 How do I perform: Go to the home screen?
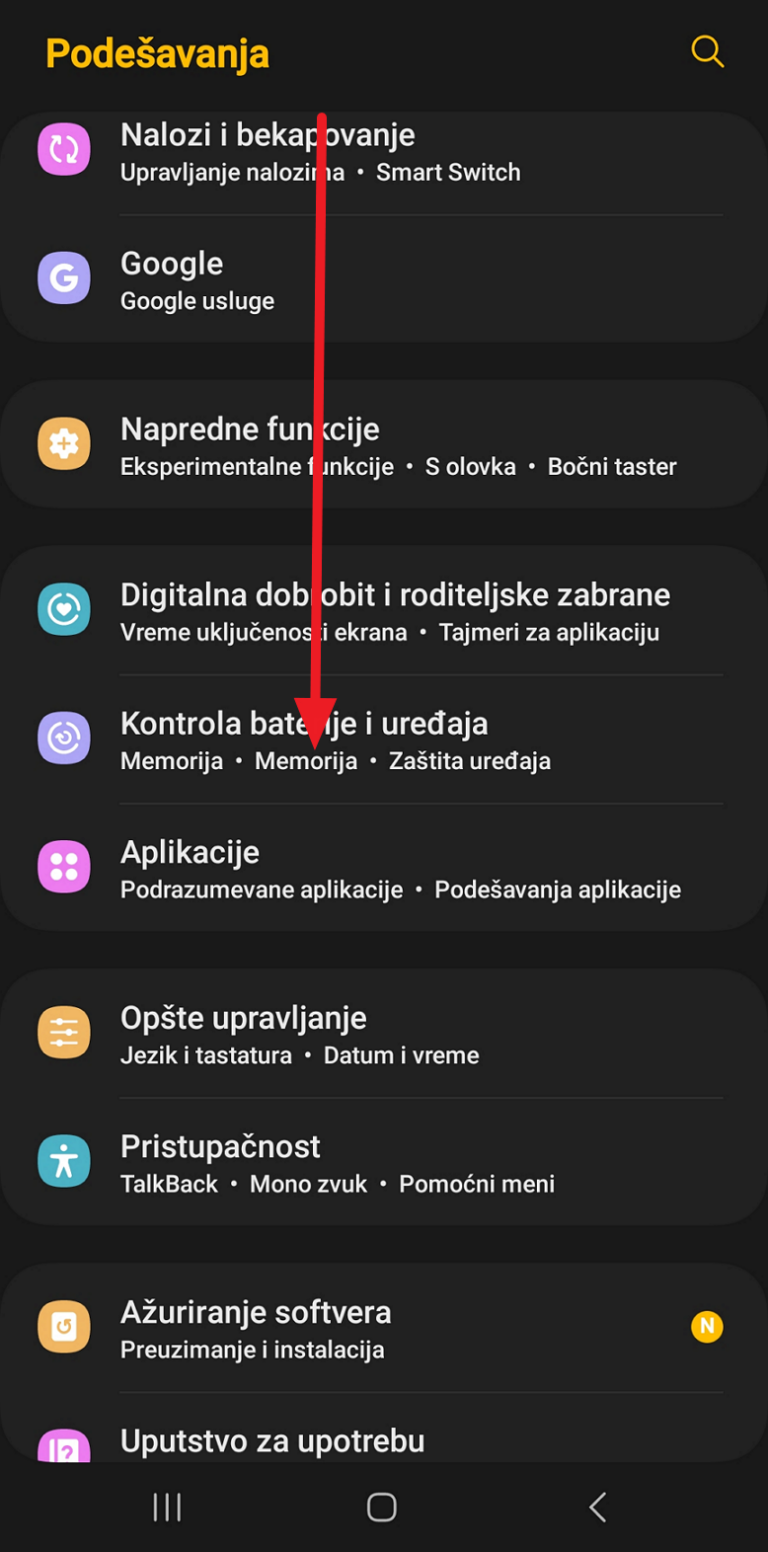[x=381, y=1507]
